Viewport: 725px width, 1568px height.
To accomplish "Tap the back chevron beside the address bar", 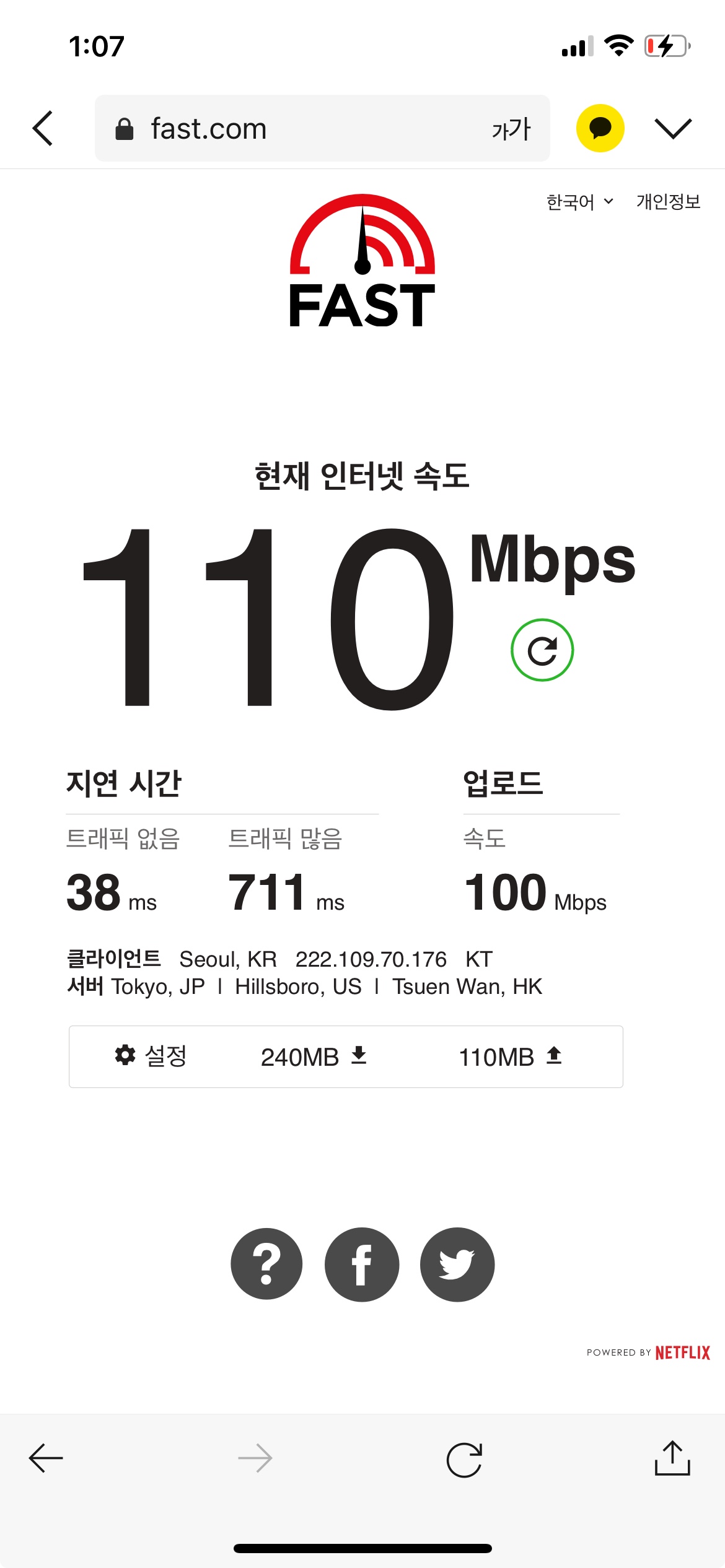I will click(43, 129).
